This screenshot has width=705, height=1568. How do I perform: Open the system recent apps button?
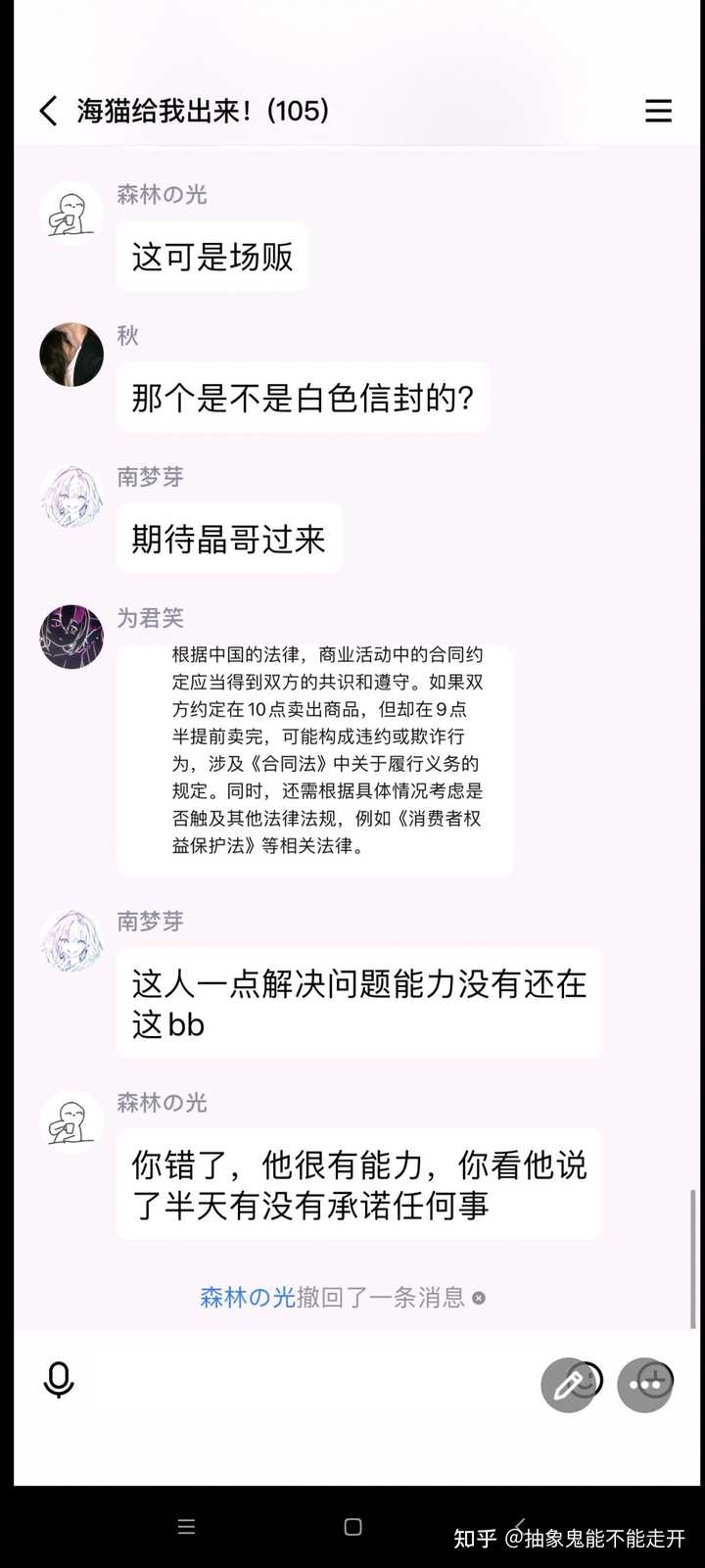tap(186, 1526)
